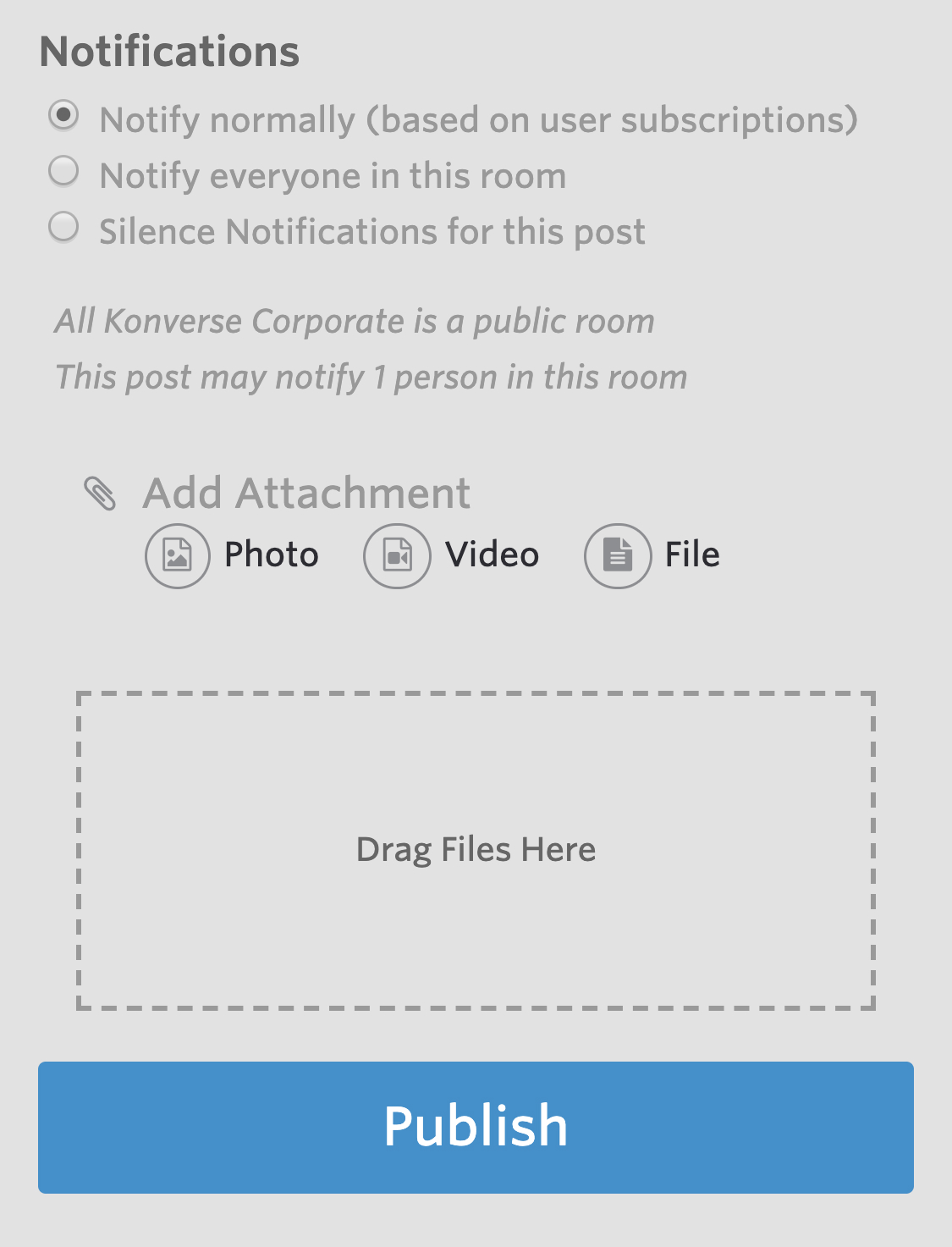Image resolution: width=952 pixels, height=1247 pixels.
Task: Publish the post
Action: (476, 1127)
